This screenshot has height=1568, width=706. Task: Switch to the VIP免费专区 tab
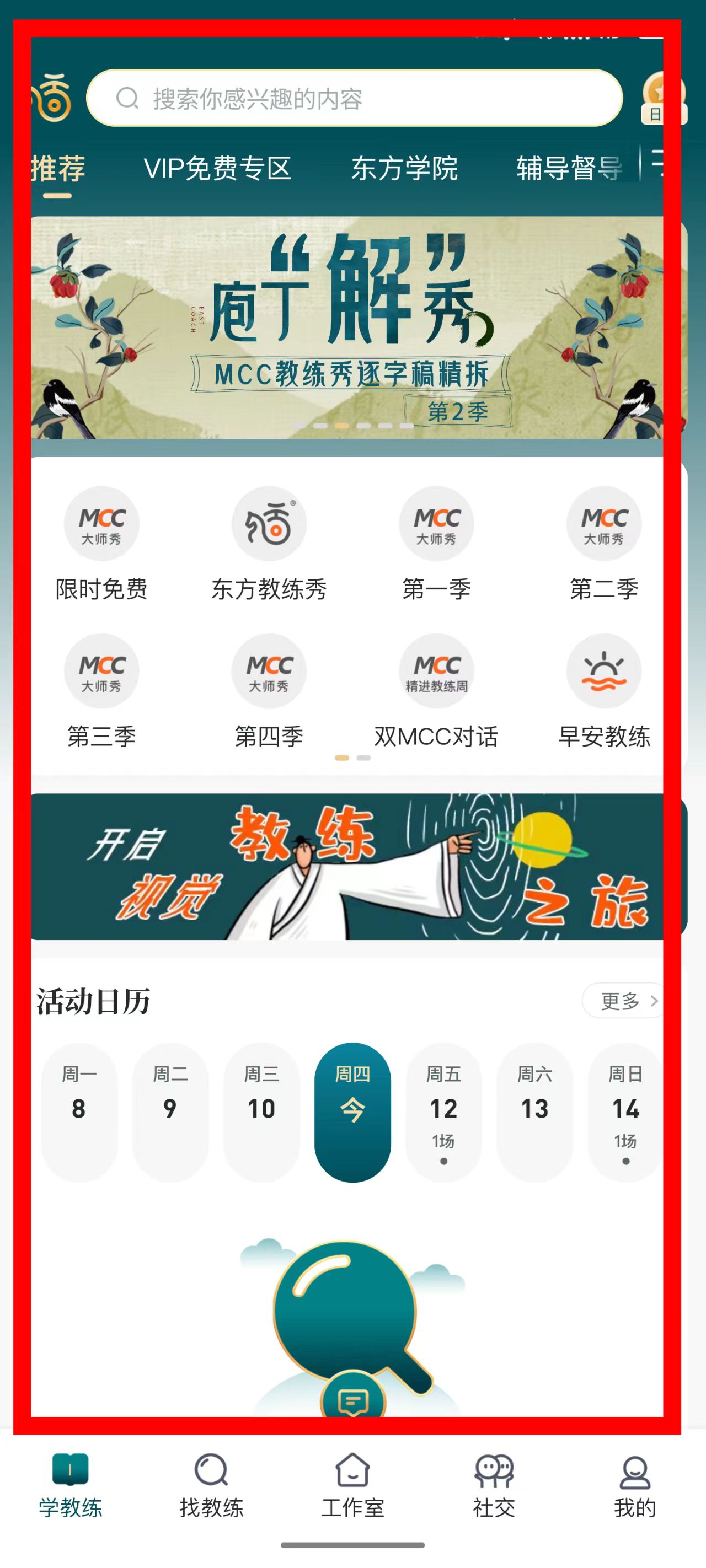tap(217, 168)
